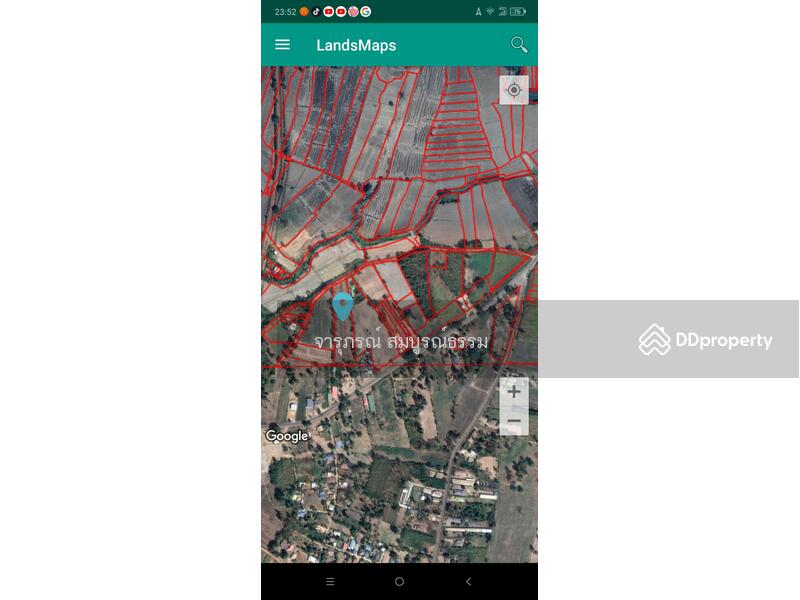Zoom in with the plus button

tap(514, 392)
